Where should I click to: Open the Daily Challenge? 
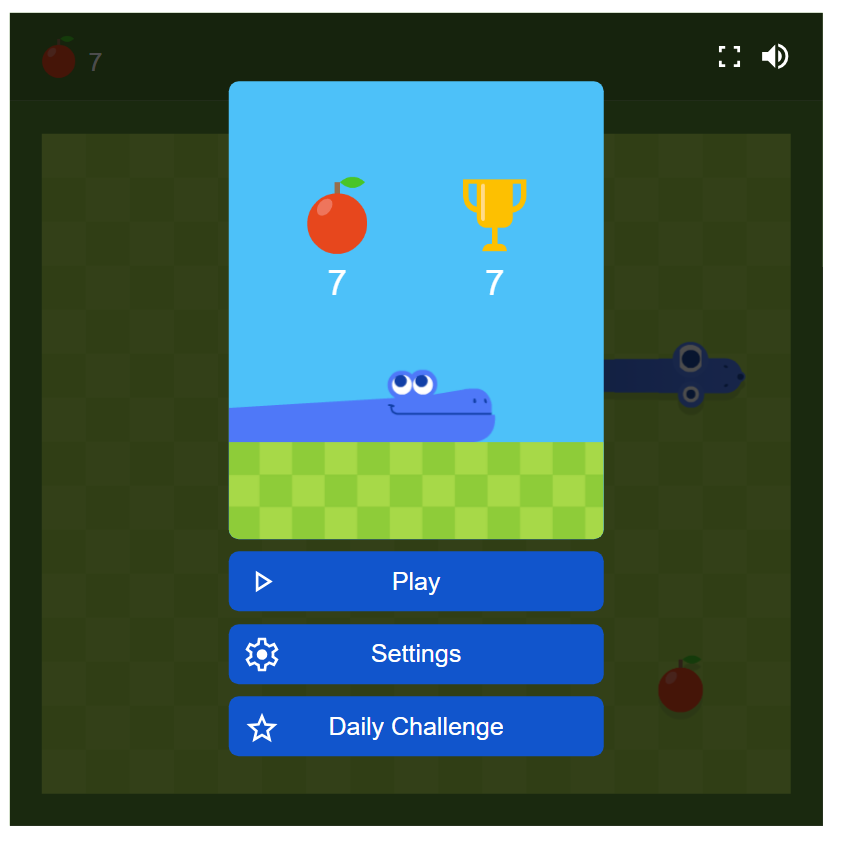(x=416, y=727)
